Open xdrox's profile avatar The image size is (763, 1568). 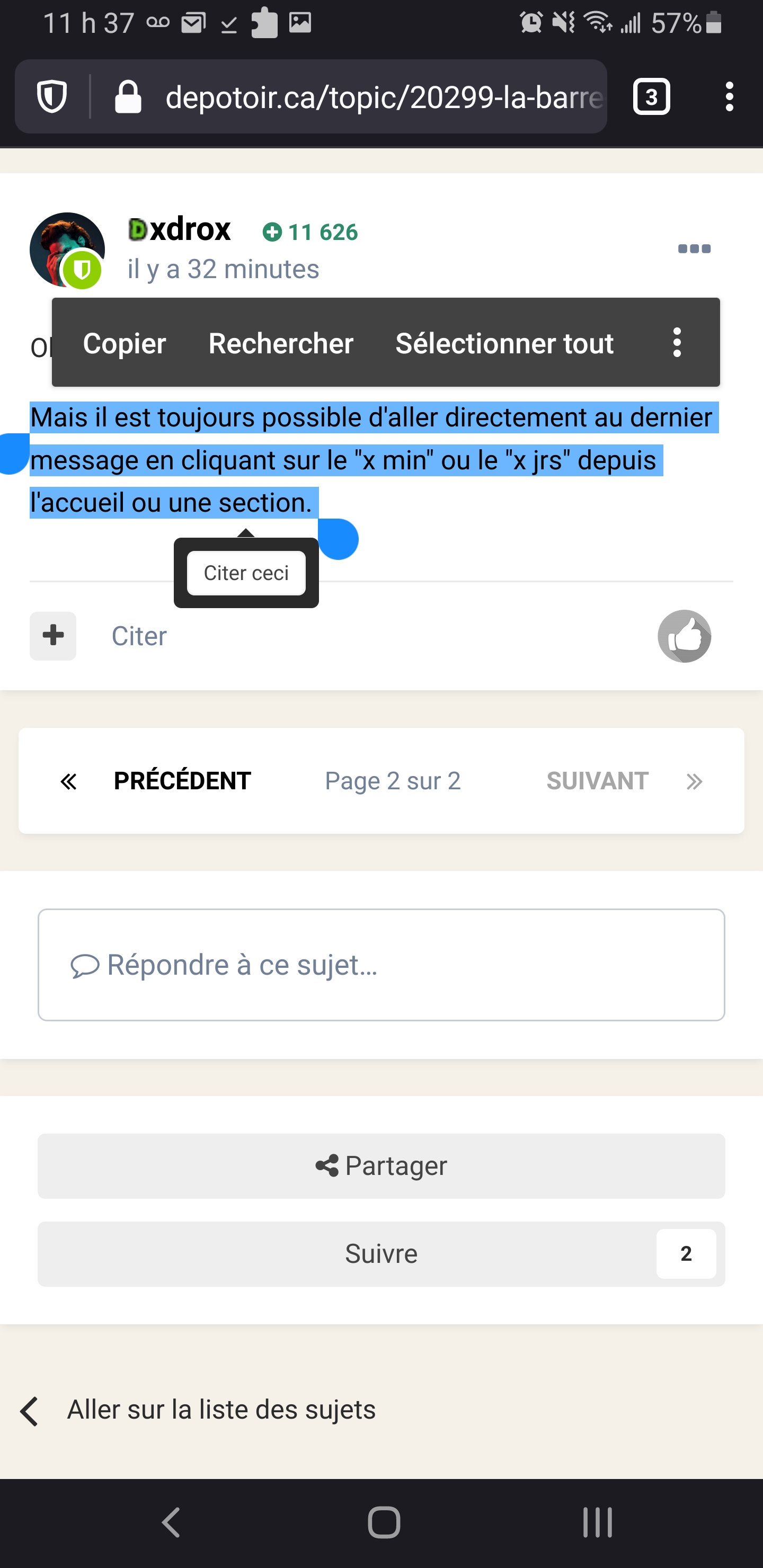67,250
